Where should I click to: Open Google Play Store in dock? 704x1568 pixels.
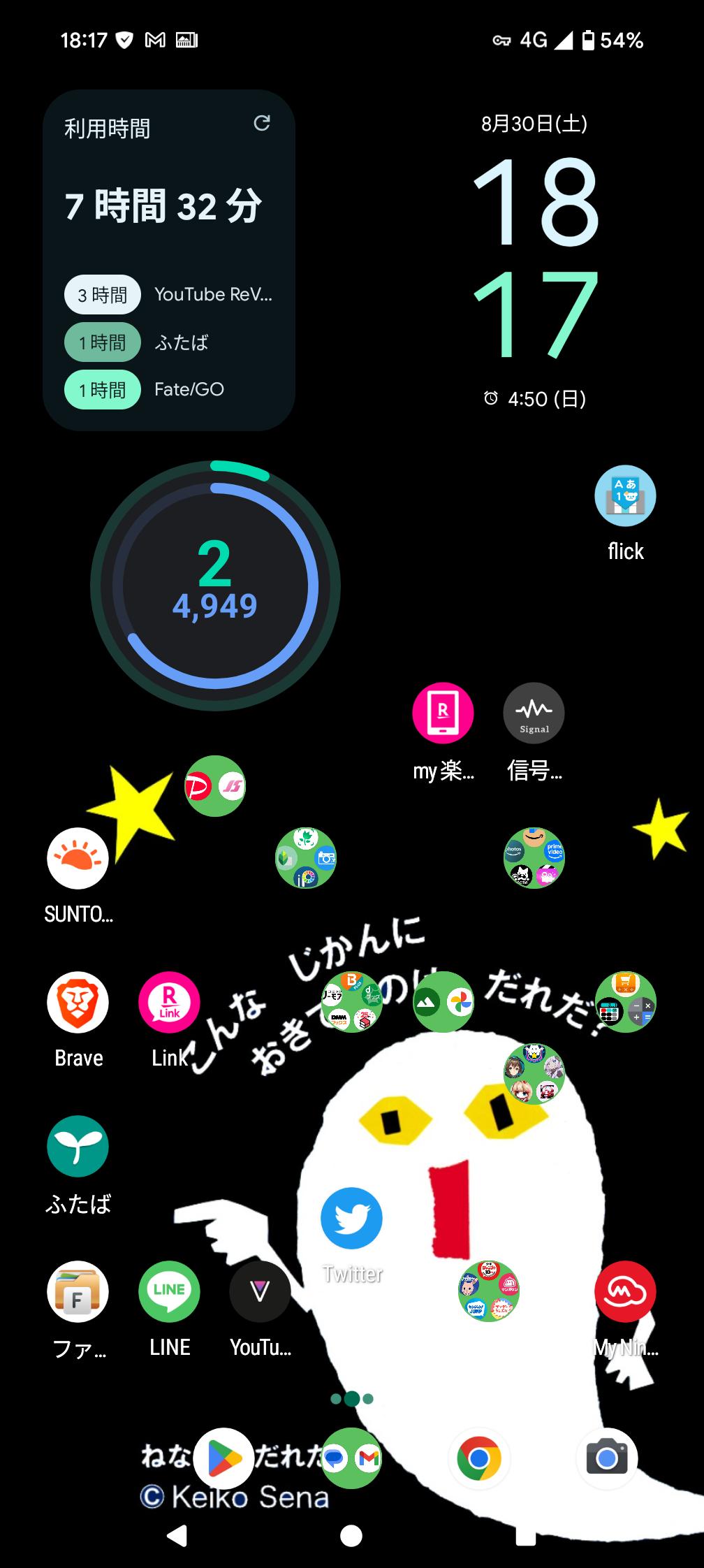[223, 1458]
